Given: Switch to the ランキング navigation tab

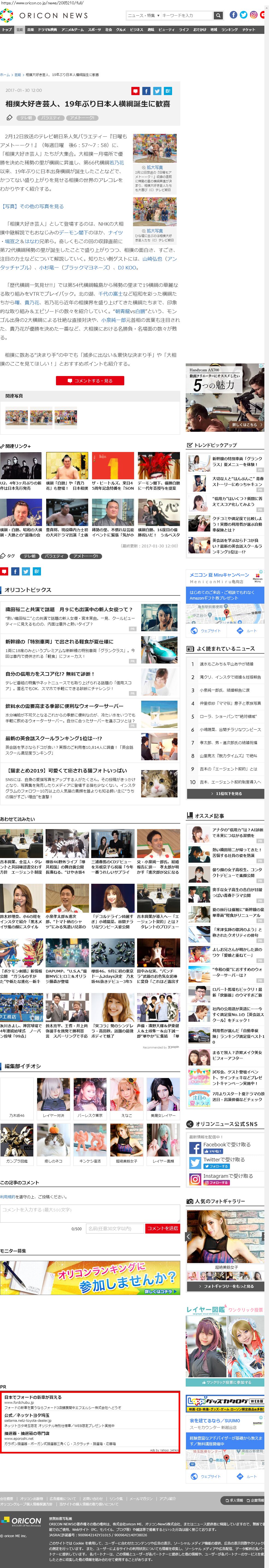Looking at the screenshot, I should (229, 29).
